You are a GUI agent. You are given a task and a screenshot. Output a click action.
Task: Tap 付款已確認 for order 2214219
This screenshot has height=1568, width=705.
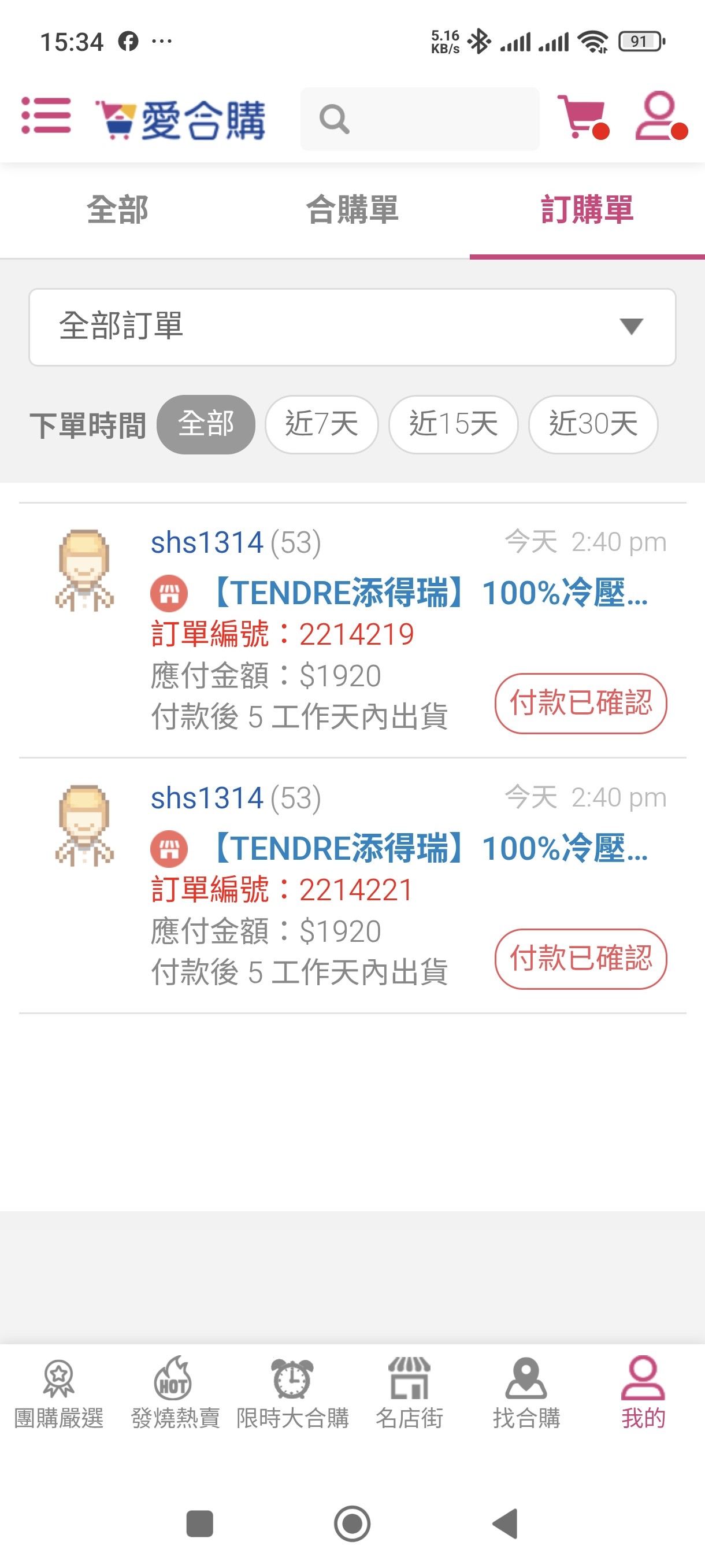(x=580, y=703)
